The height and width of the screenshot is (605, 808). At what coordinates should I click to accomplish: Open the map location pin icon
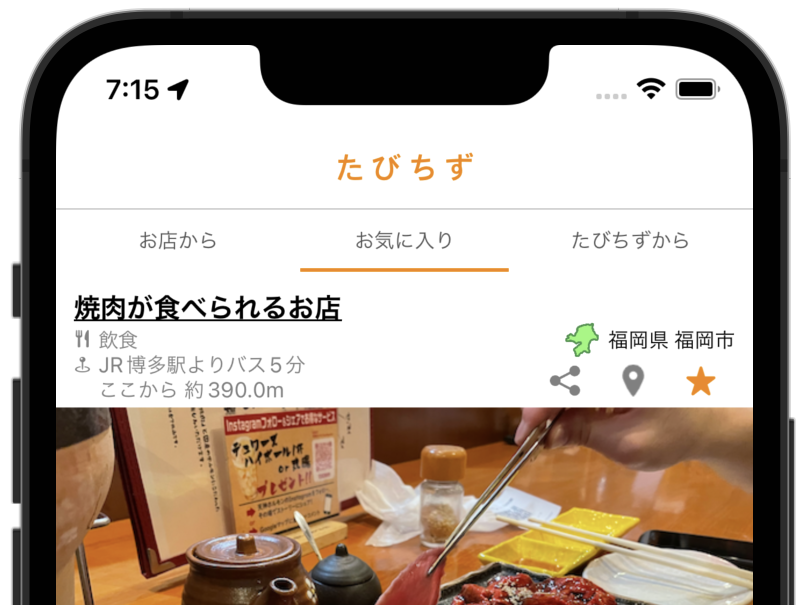(x=633, y=381)
